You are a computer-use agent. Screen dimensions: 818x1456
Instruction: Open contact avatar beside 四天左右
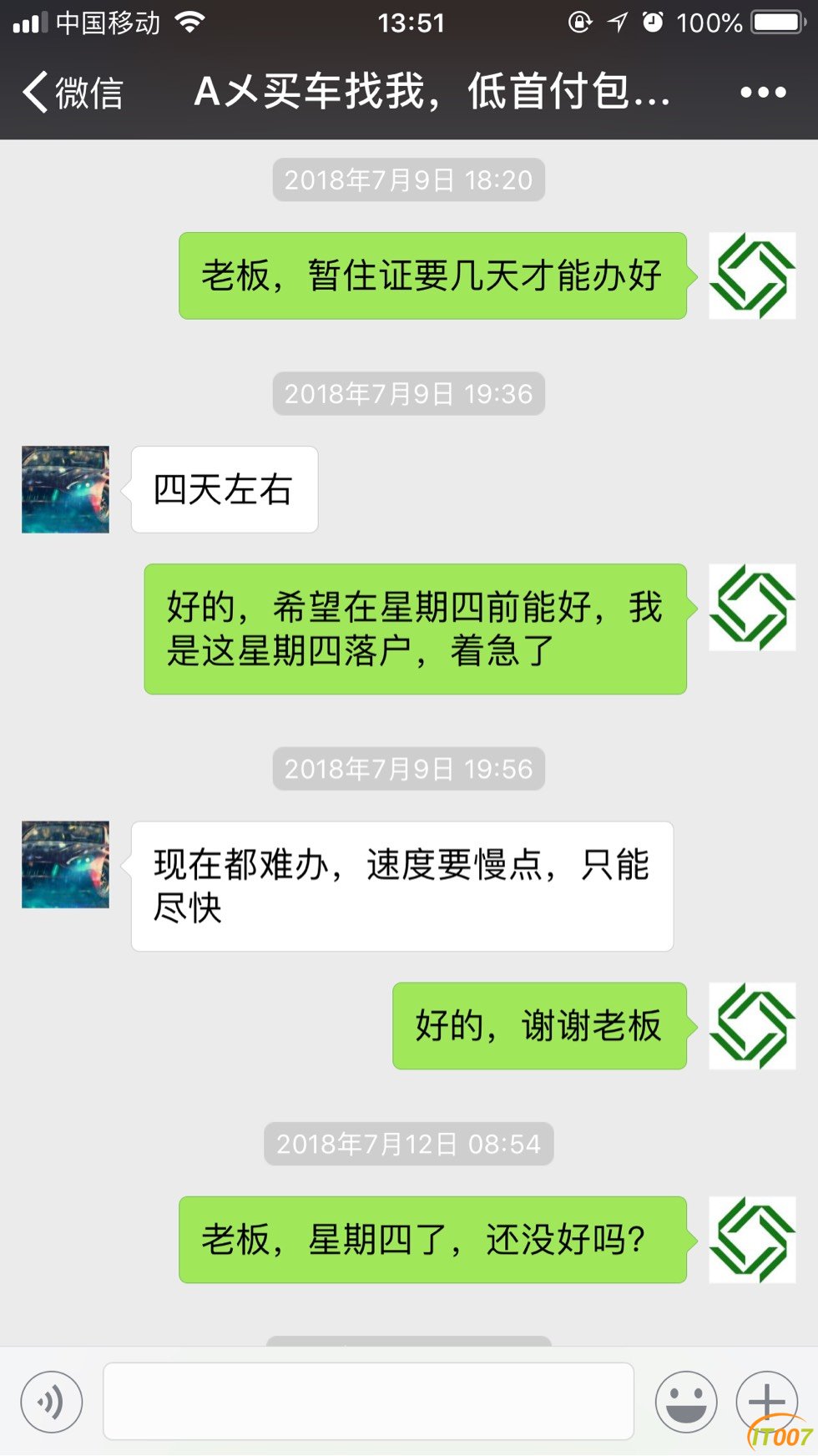click(x=65, y=489)
